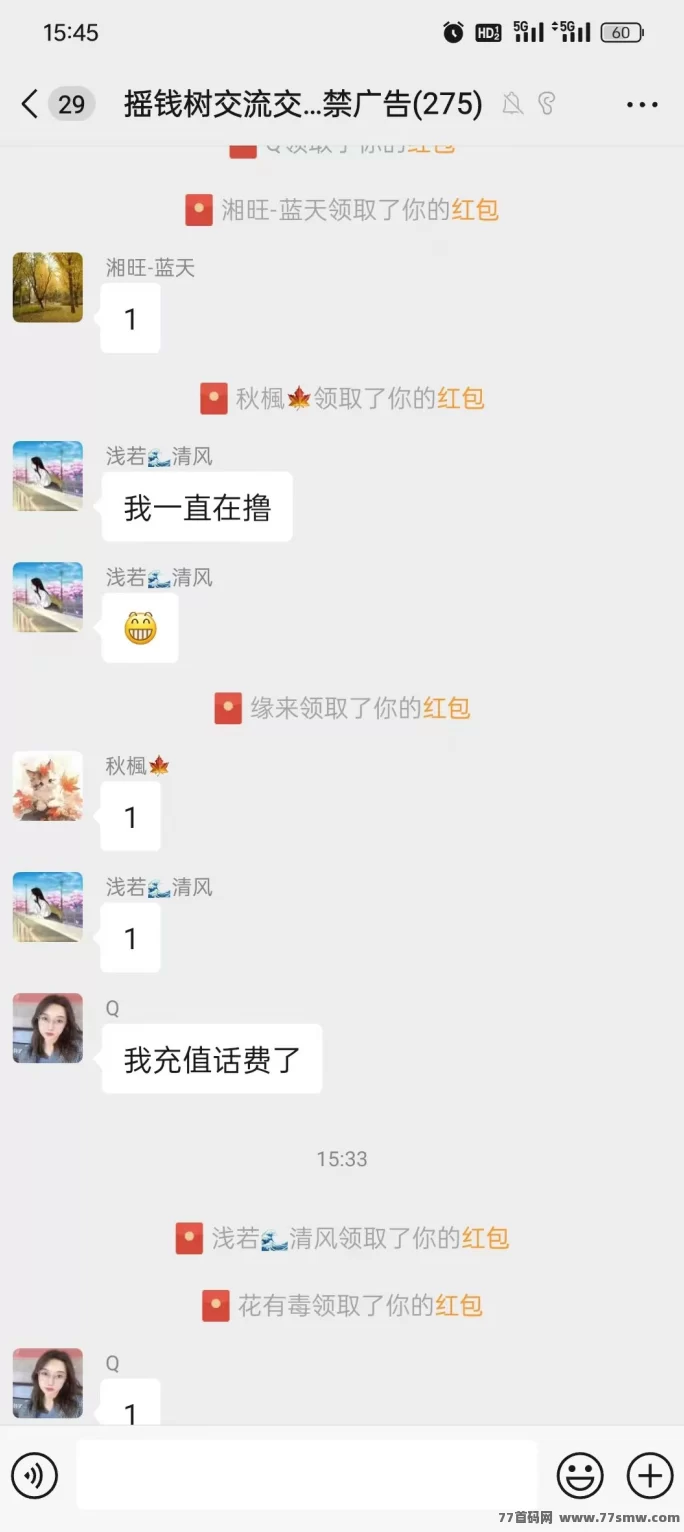Open 浅若清风's avatar beside 我一直在撸
The image size is (684, 1532).
(48, 476)
